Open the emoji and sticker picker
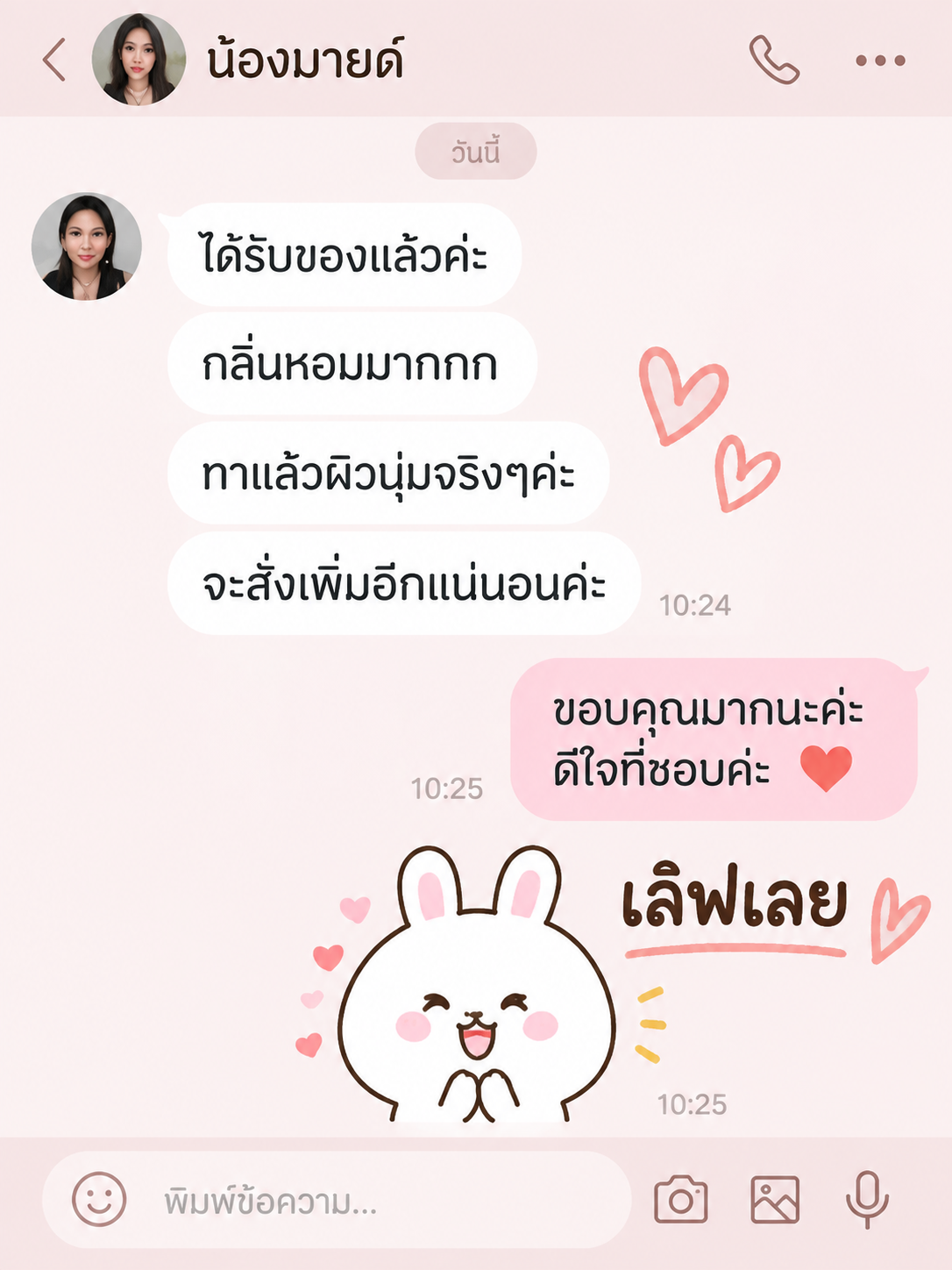This screenshot has height=1270, width=952. tap(99, 1199)
